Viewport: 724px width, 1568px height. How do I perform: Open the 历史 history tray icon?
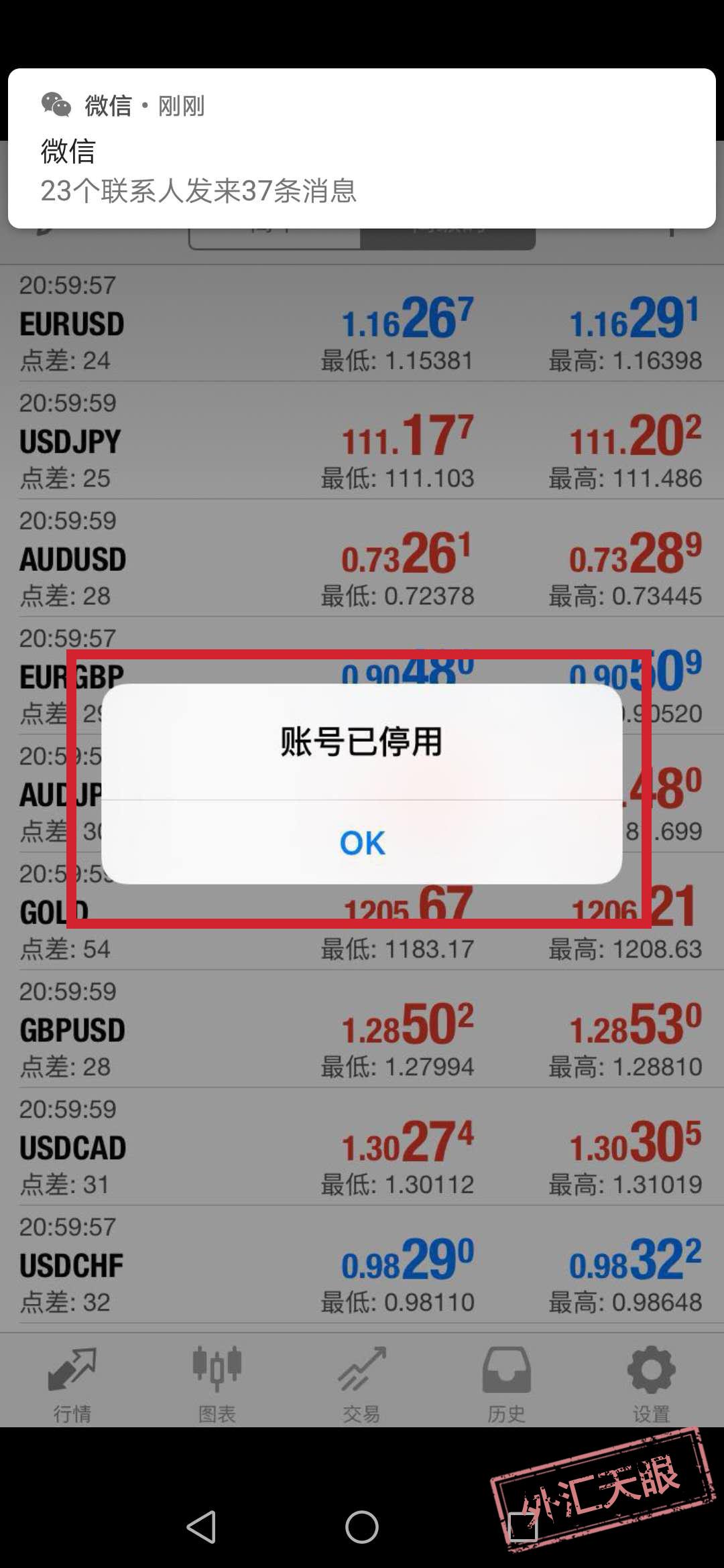(x=506, y=1380)
